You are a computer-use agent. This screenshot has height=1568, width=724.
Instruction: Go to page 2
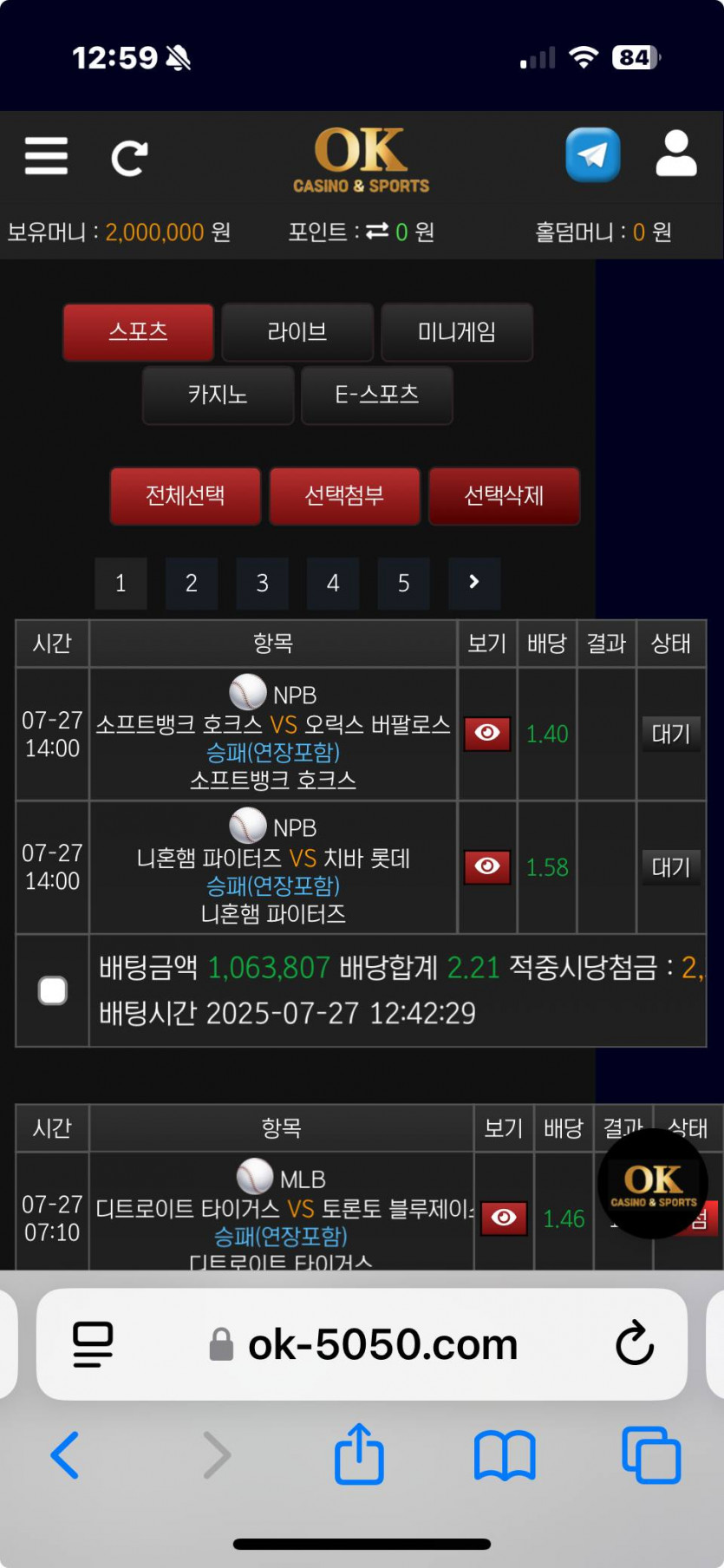192,584
